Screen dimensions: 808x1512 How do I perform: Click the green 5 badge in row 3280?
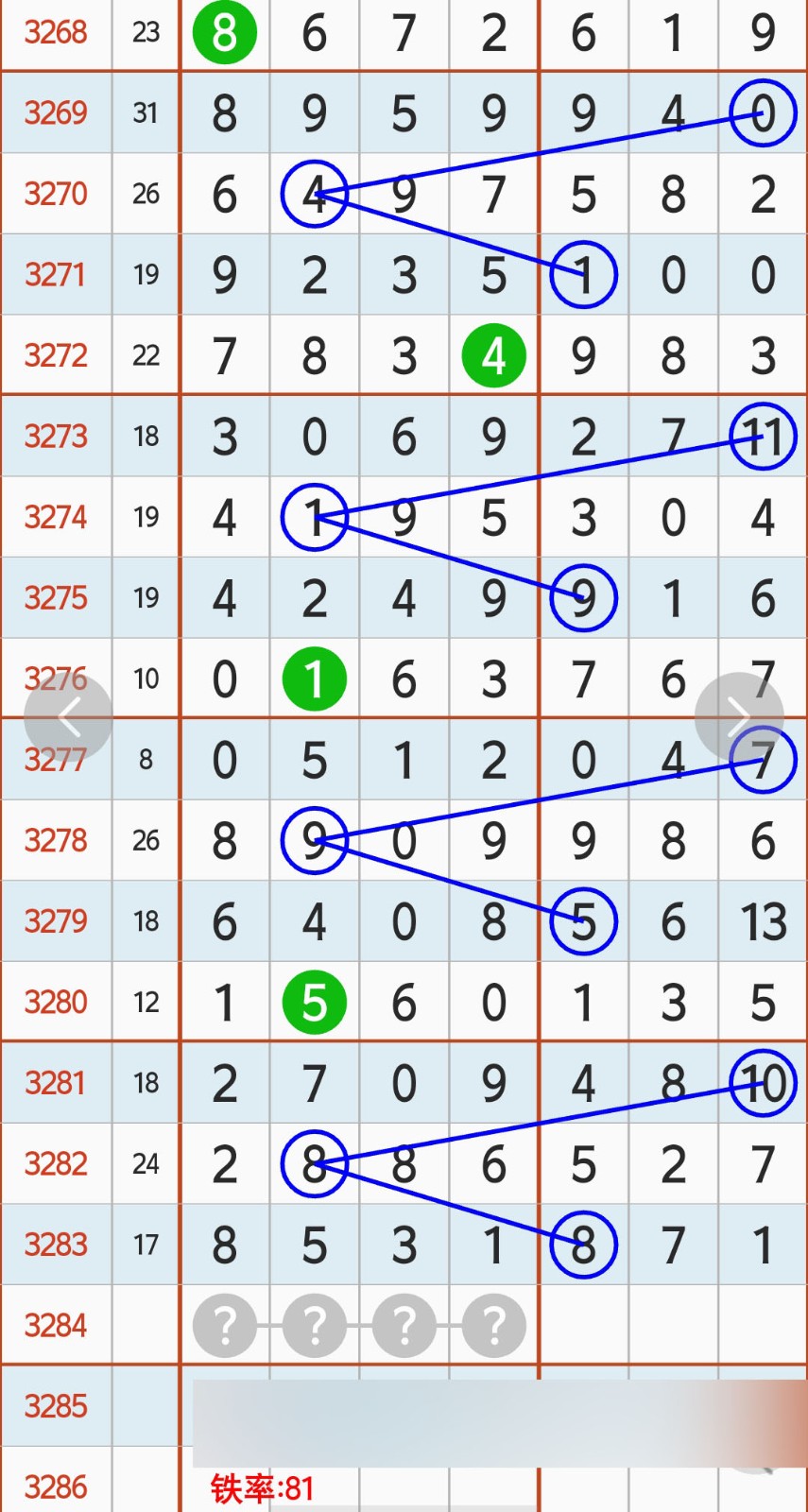pos(314,1002)
